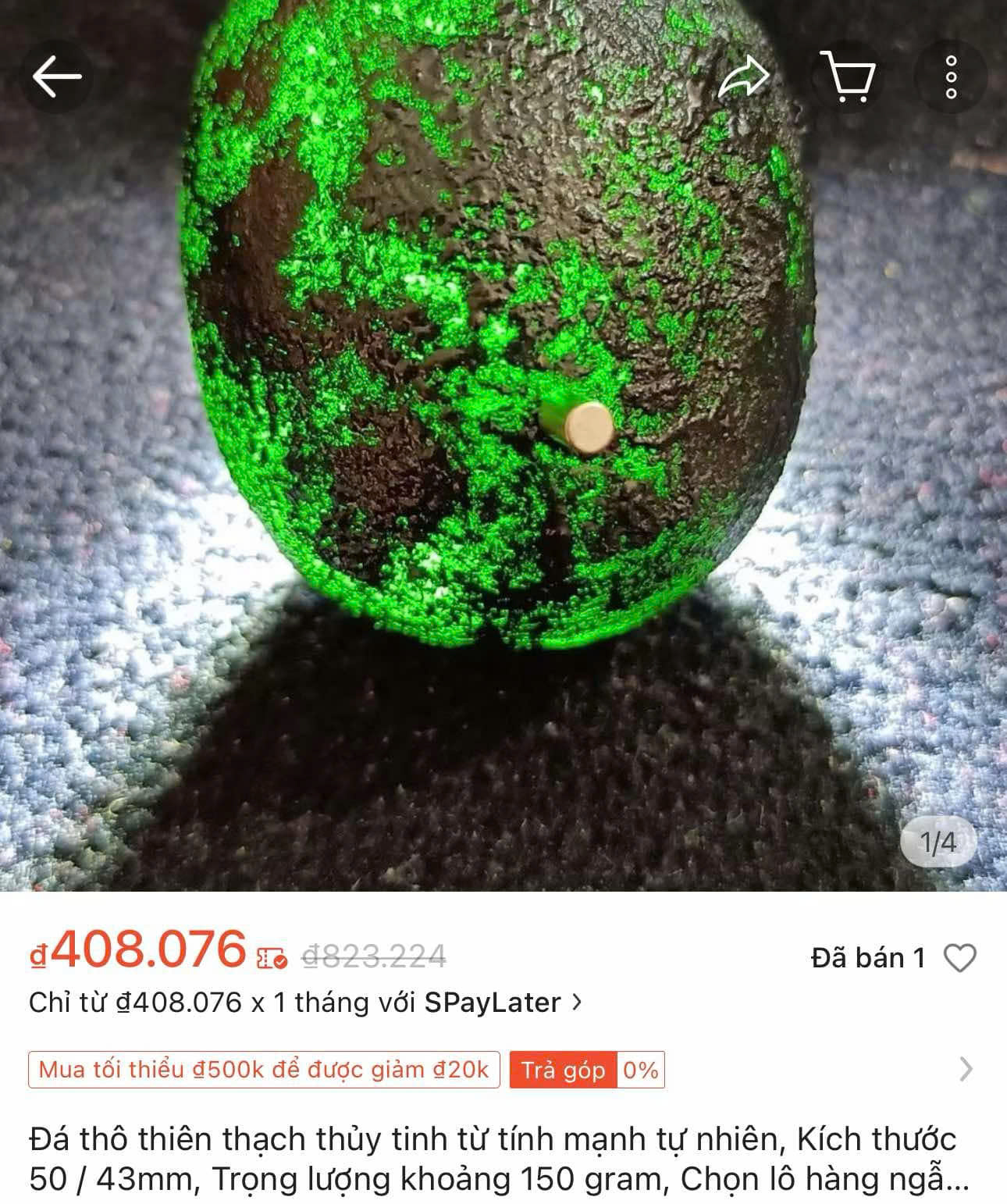Go back using the arrow icon
The image size is (1007, 1204).
pyautogui.click(x=57, y=77)
